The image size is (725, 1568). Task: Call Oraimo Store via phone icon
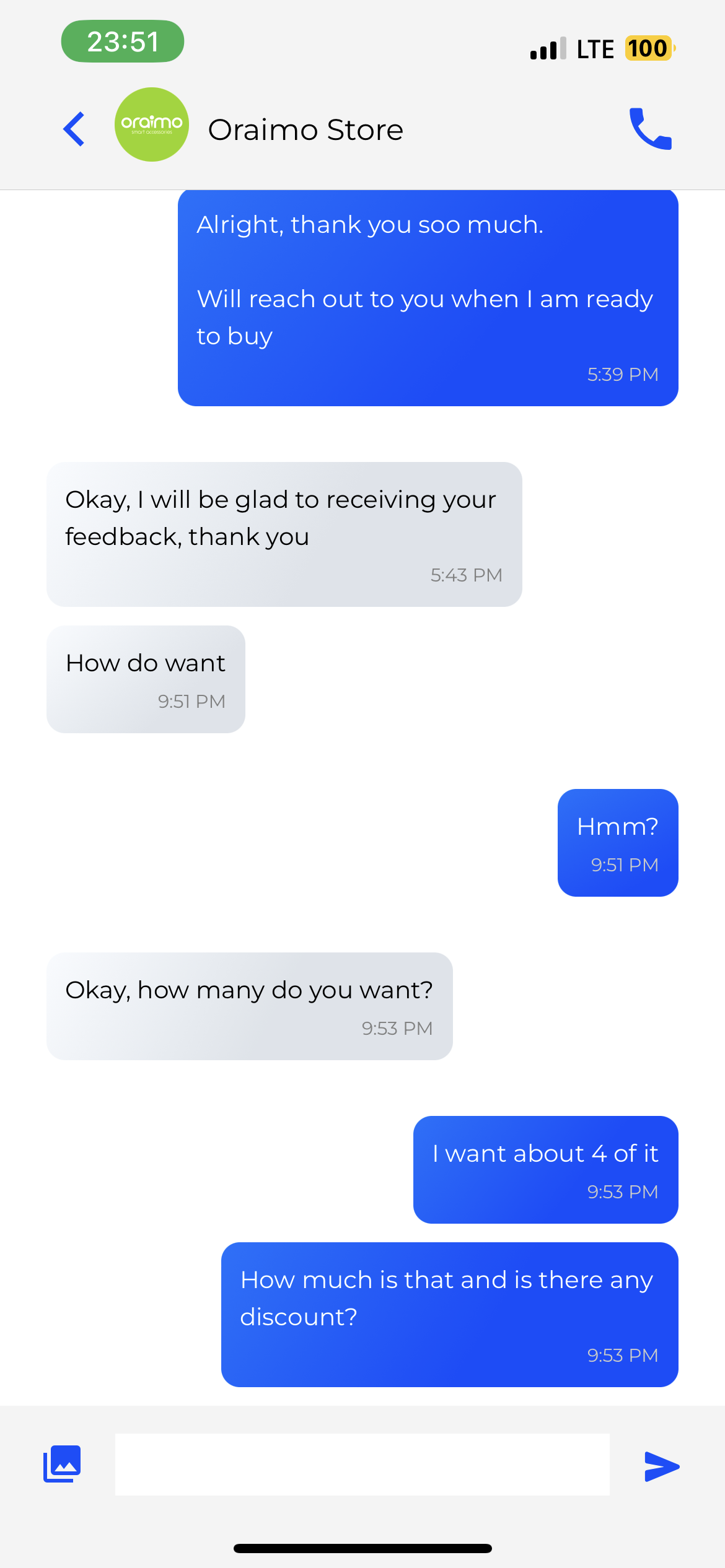point(650,129)
